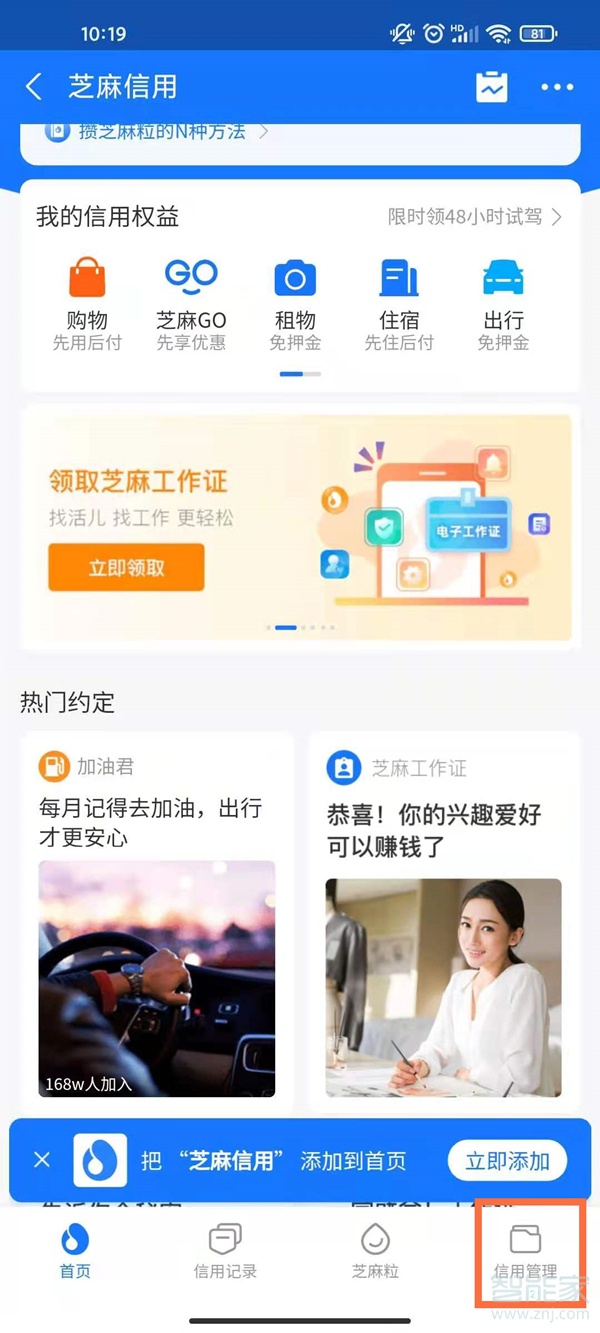Switch to the 芝麻粒 tab
Screen dimensions: 600x1333
(x=375, y=1251)
